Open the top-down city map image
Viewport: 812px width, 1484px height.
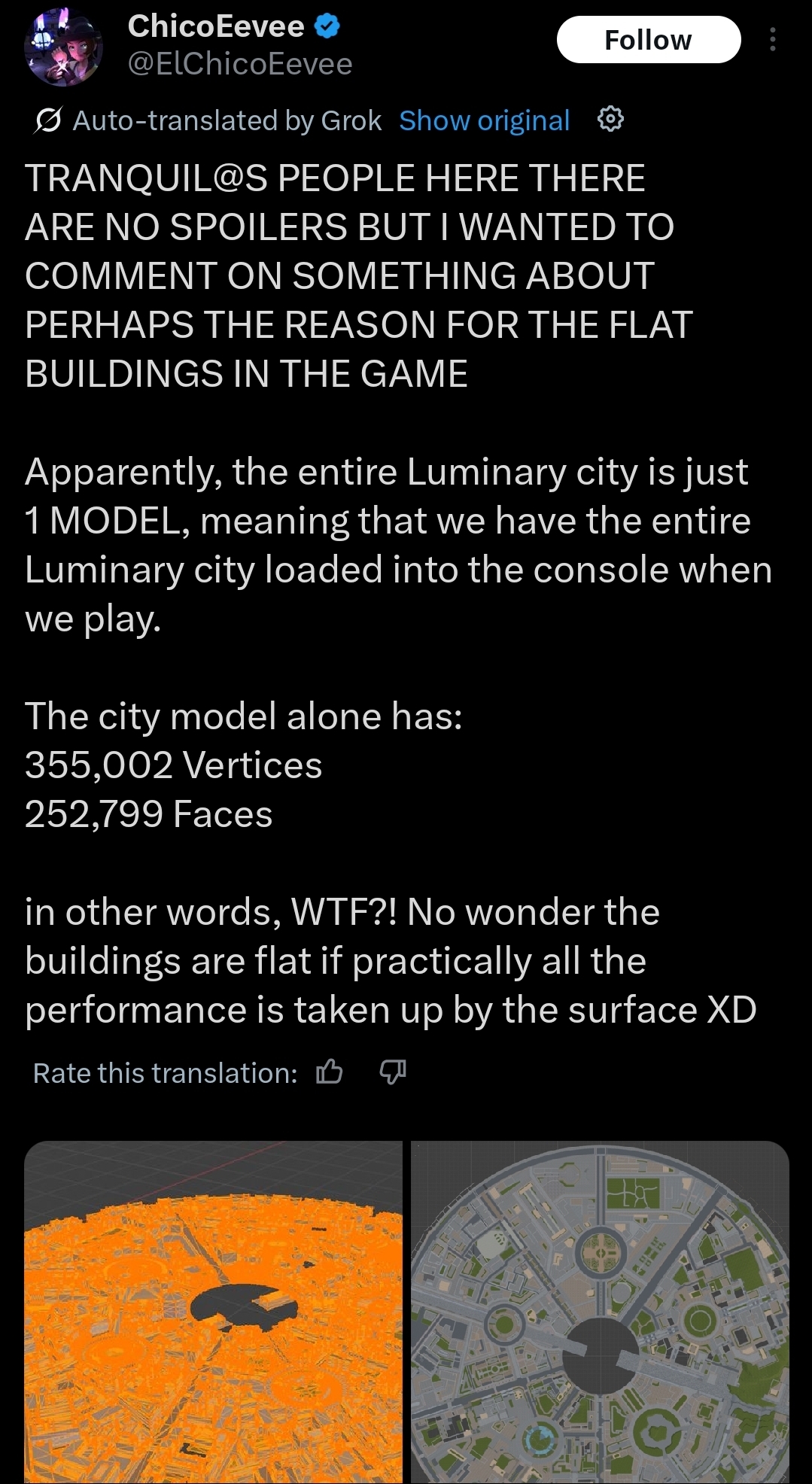[x=600, y=1311]
